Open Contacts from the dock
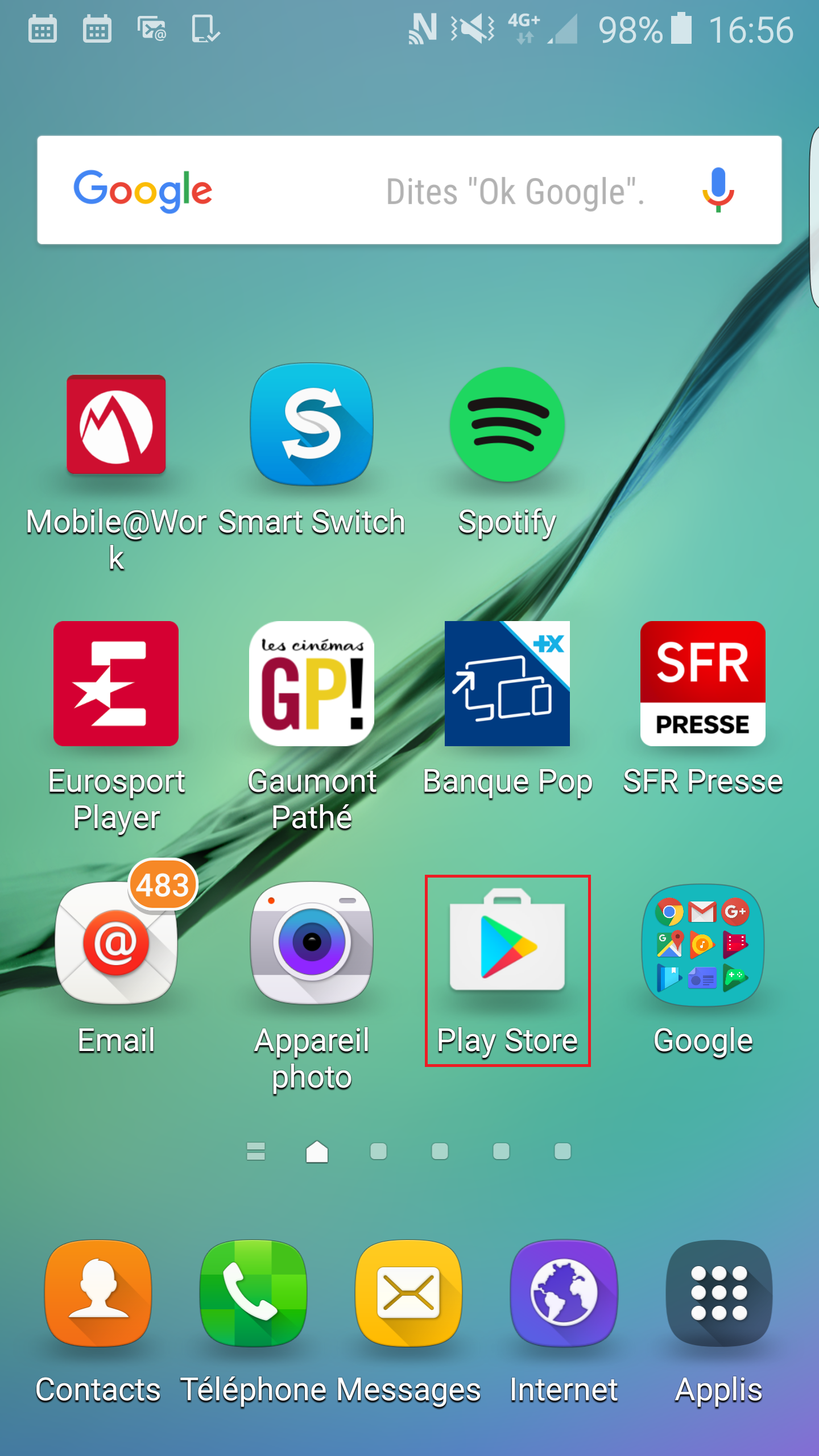Screen dimensions: 819x1456 [x=98, y=1293]
